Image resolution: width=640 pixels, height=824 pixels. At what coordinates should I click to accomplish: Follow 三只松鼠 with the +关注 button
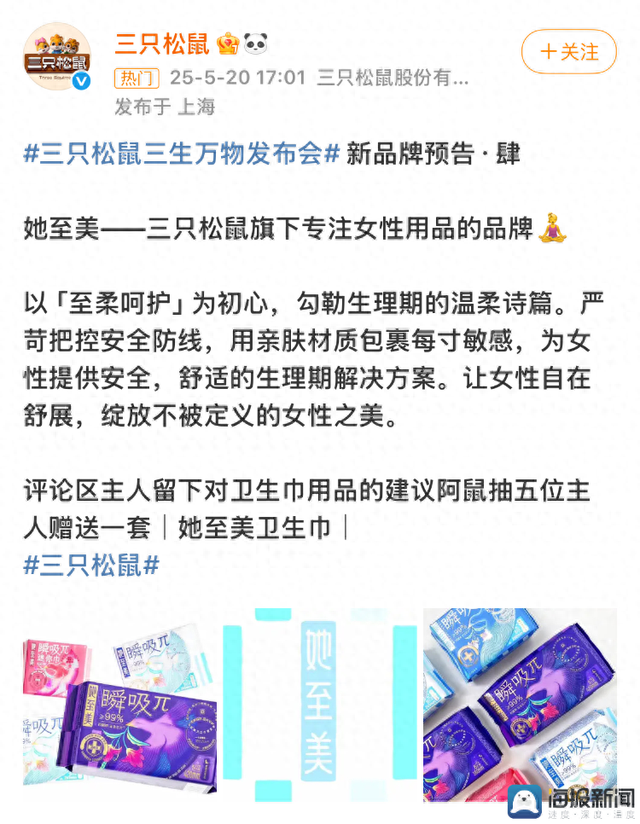(570, 51)
